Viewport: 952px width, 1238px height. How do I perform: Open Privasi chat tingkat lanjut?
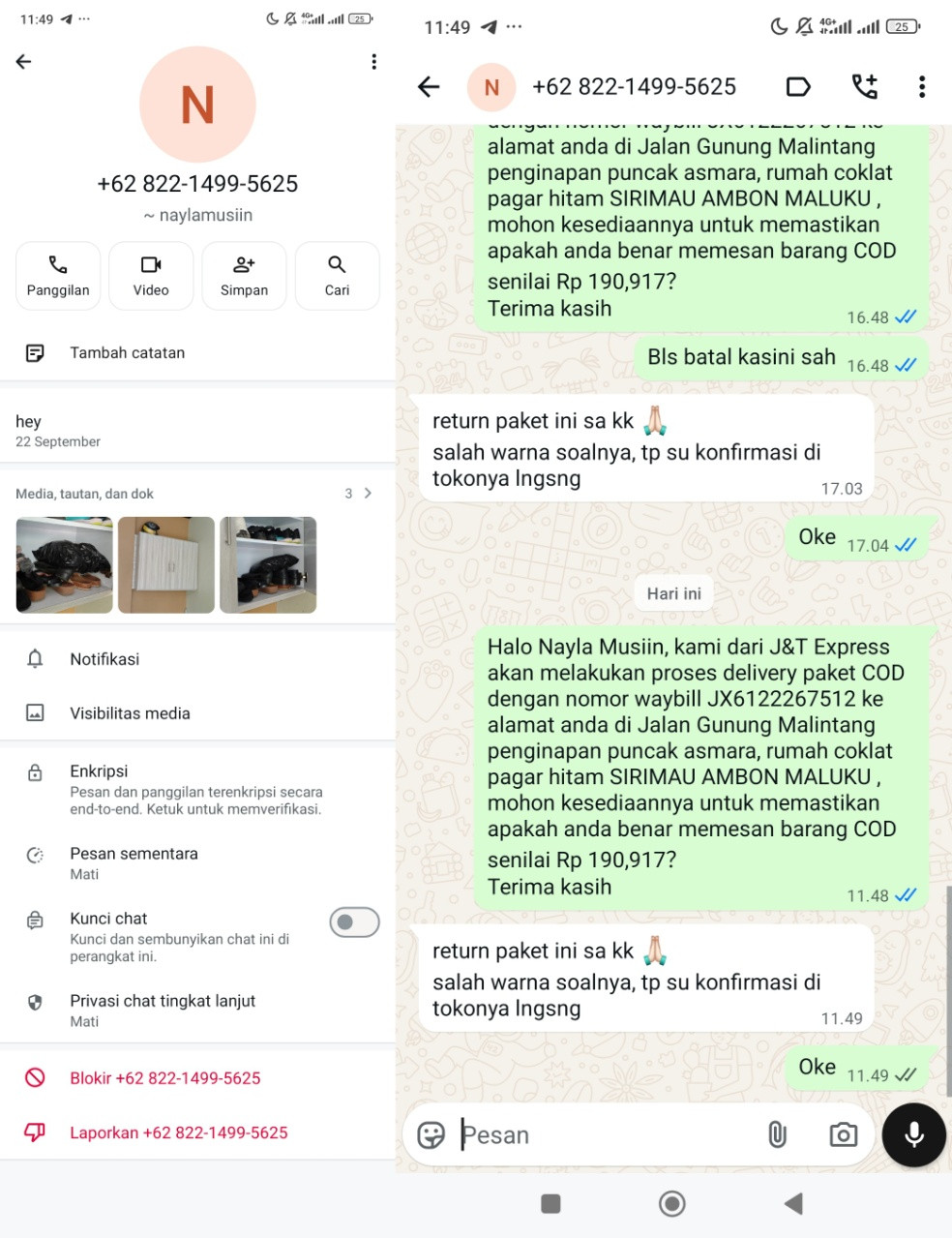197,1011
